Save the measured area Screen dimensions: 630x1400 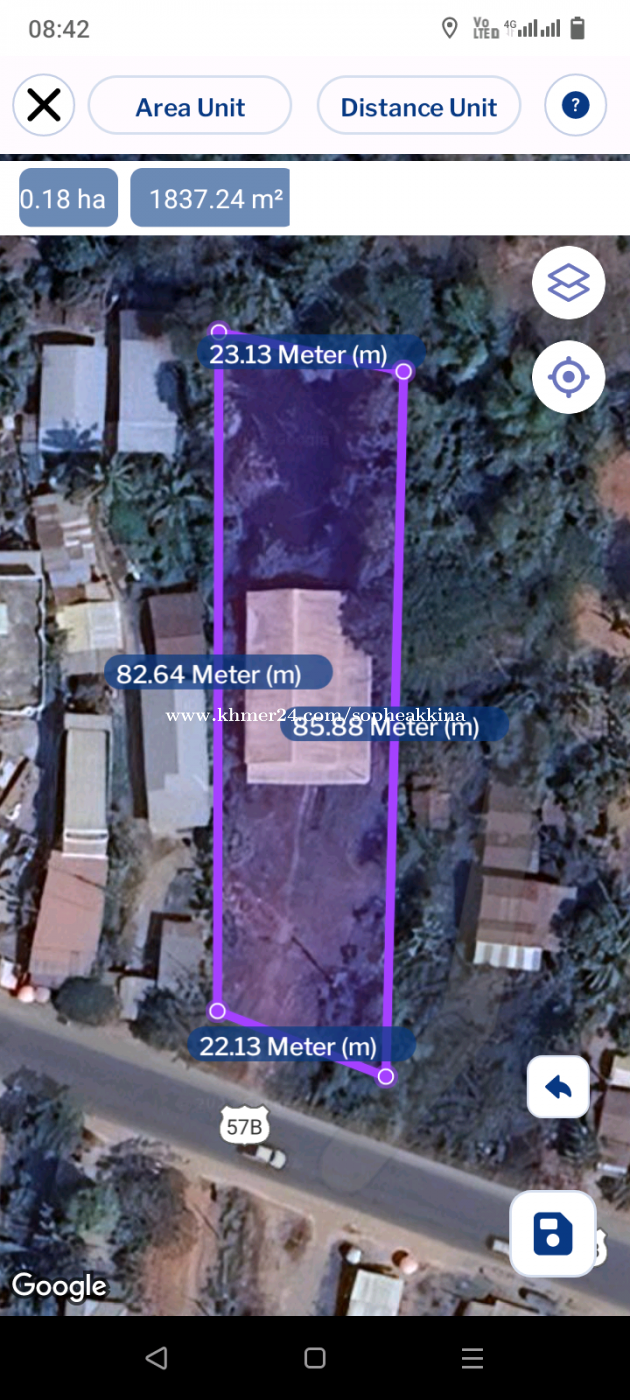tap(553, 1233)
